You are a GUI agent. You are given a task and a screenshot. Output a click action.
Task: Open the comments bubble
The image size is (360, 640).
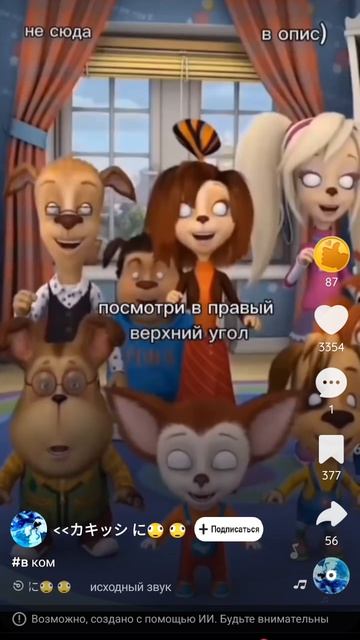(x=331, y=383)
